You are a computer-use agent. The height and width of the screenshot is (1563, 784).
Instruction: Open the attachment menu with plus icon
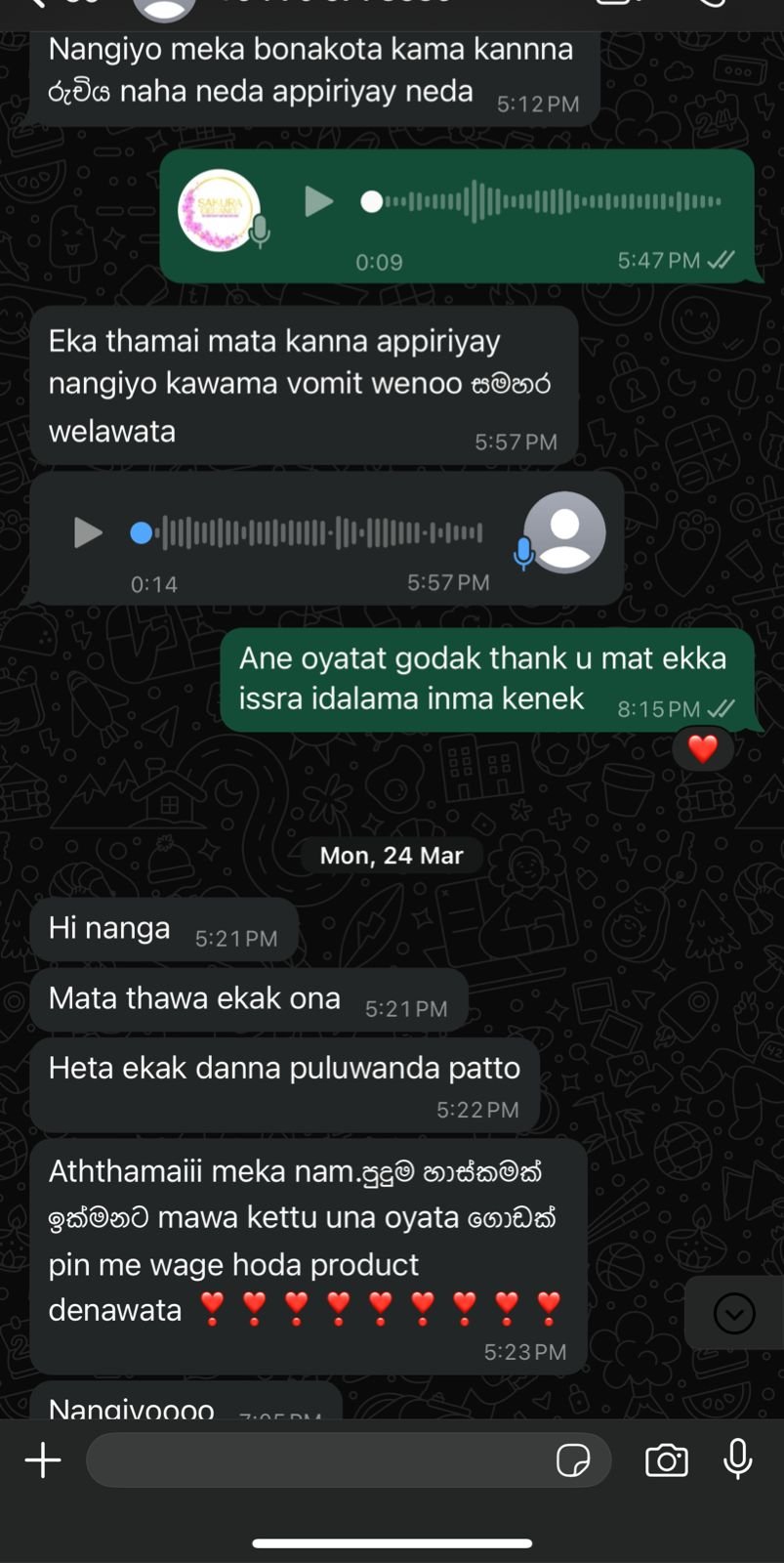[42, 1459]
